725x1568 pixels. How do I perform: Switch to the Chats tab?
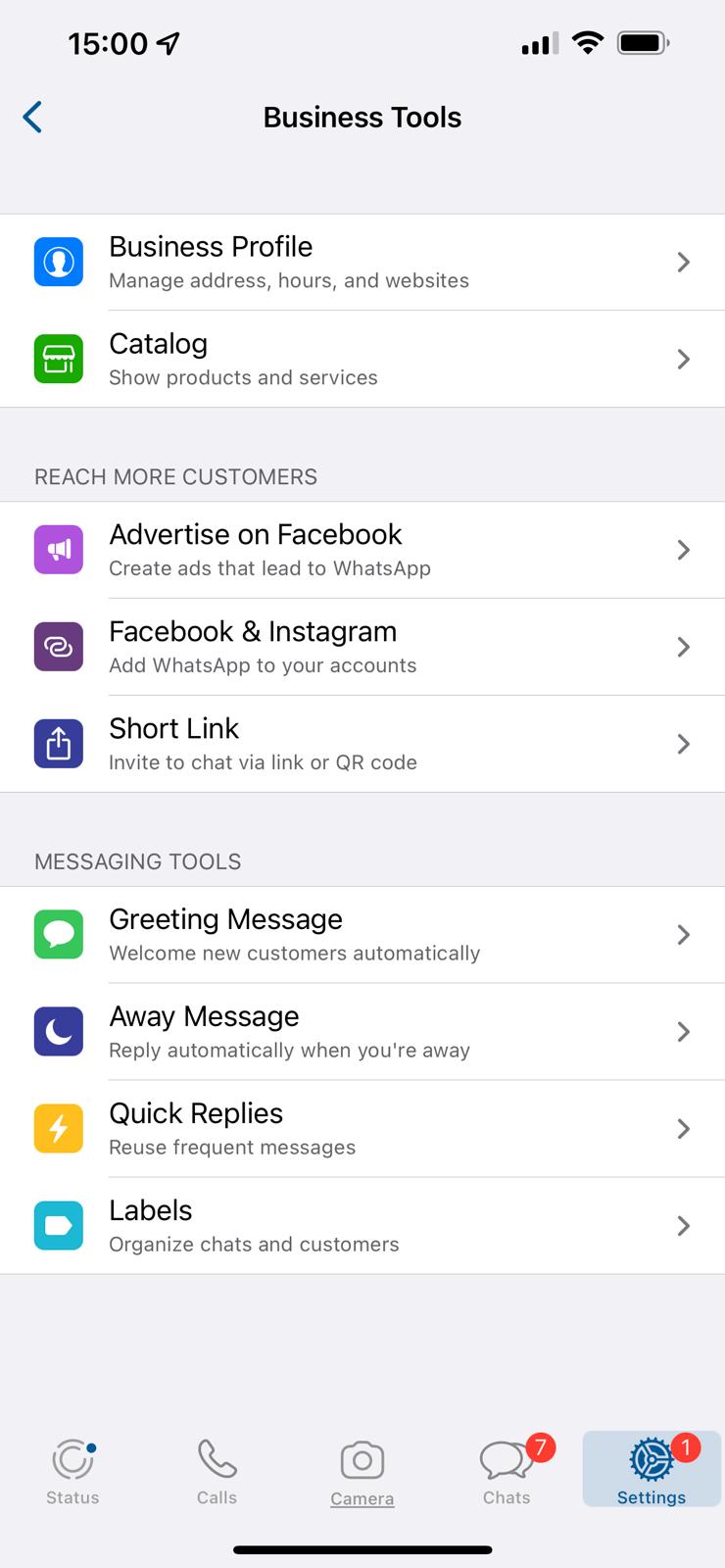tap(507, 1472)
